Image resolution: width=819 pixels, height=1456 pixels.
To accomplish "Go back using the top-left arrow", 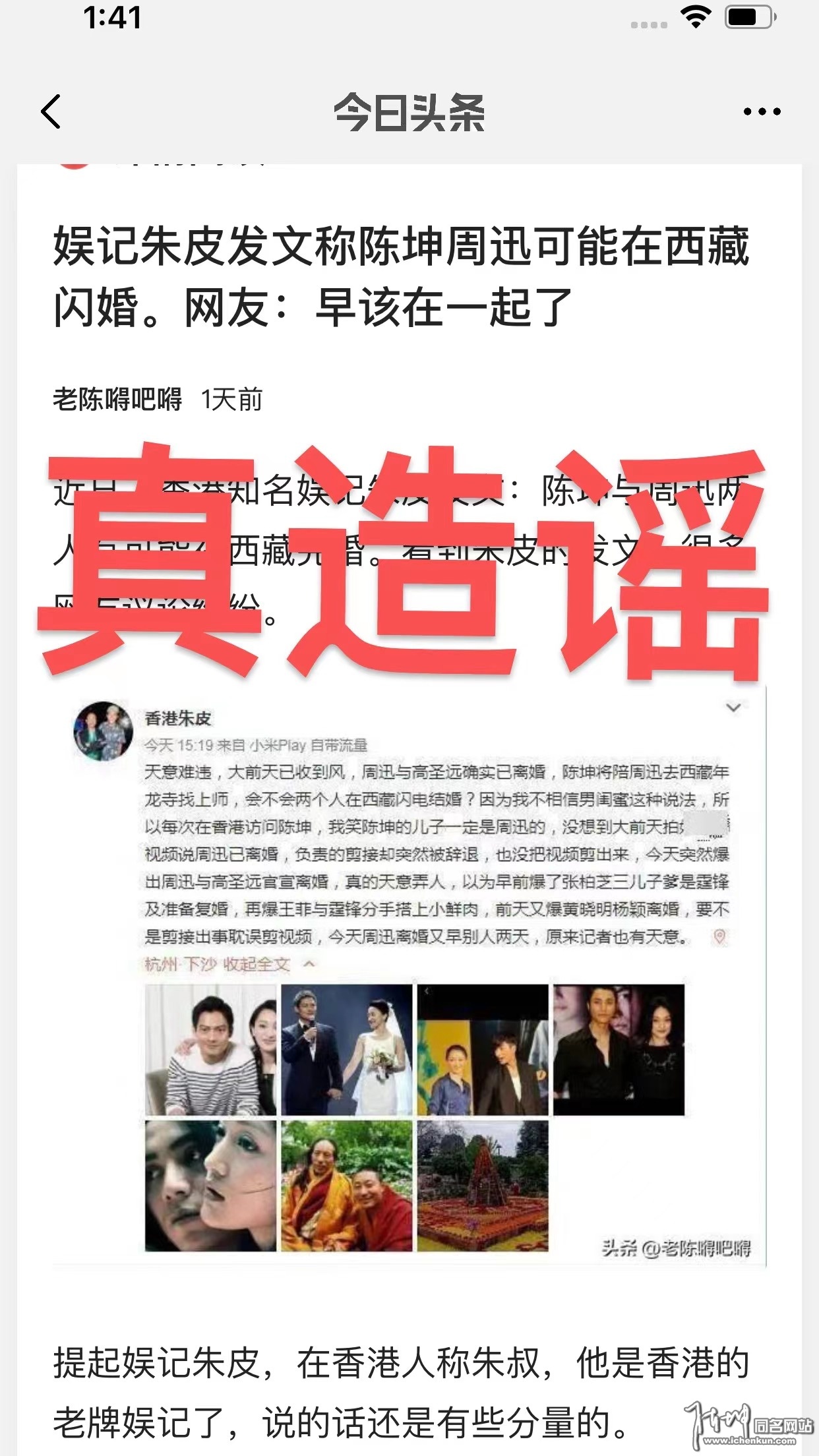I will (51, 111).
